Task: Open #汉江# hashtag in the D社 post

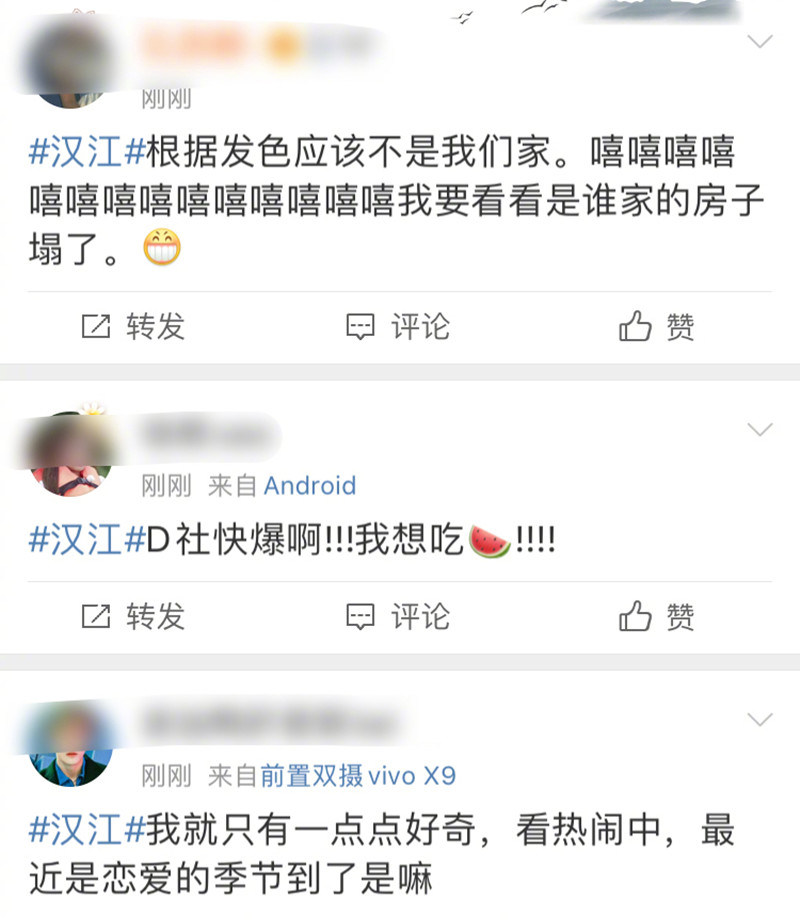Action: click(x=88, y=541)
